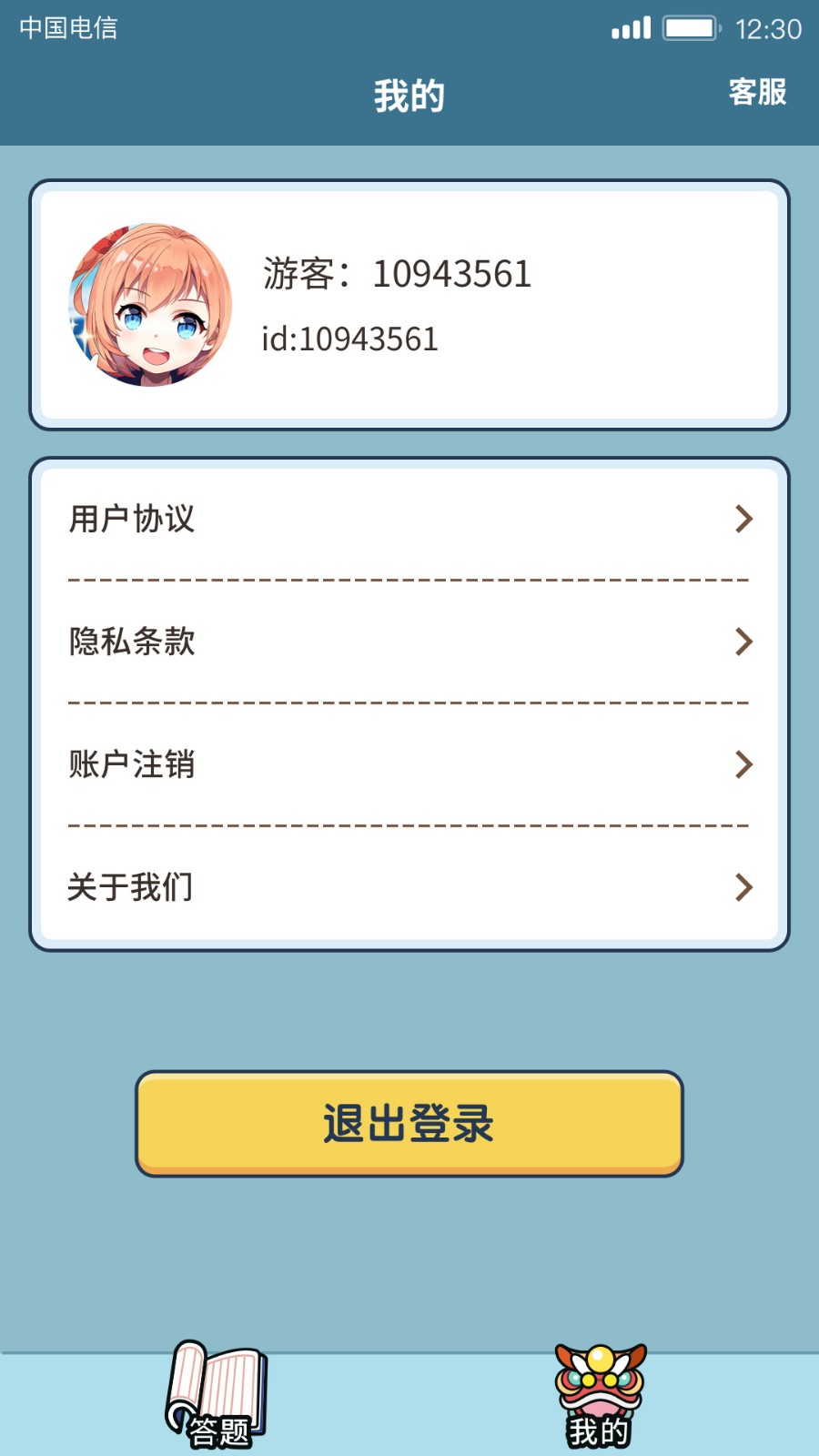The width and height of the screenshot is (819, 1456).
Task: Tap 中国电信 carrier label
Action: coord(66,29)
